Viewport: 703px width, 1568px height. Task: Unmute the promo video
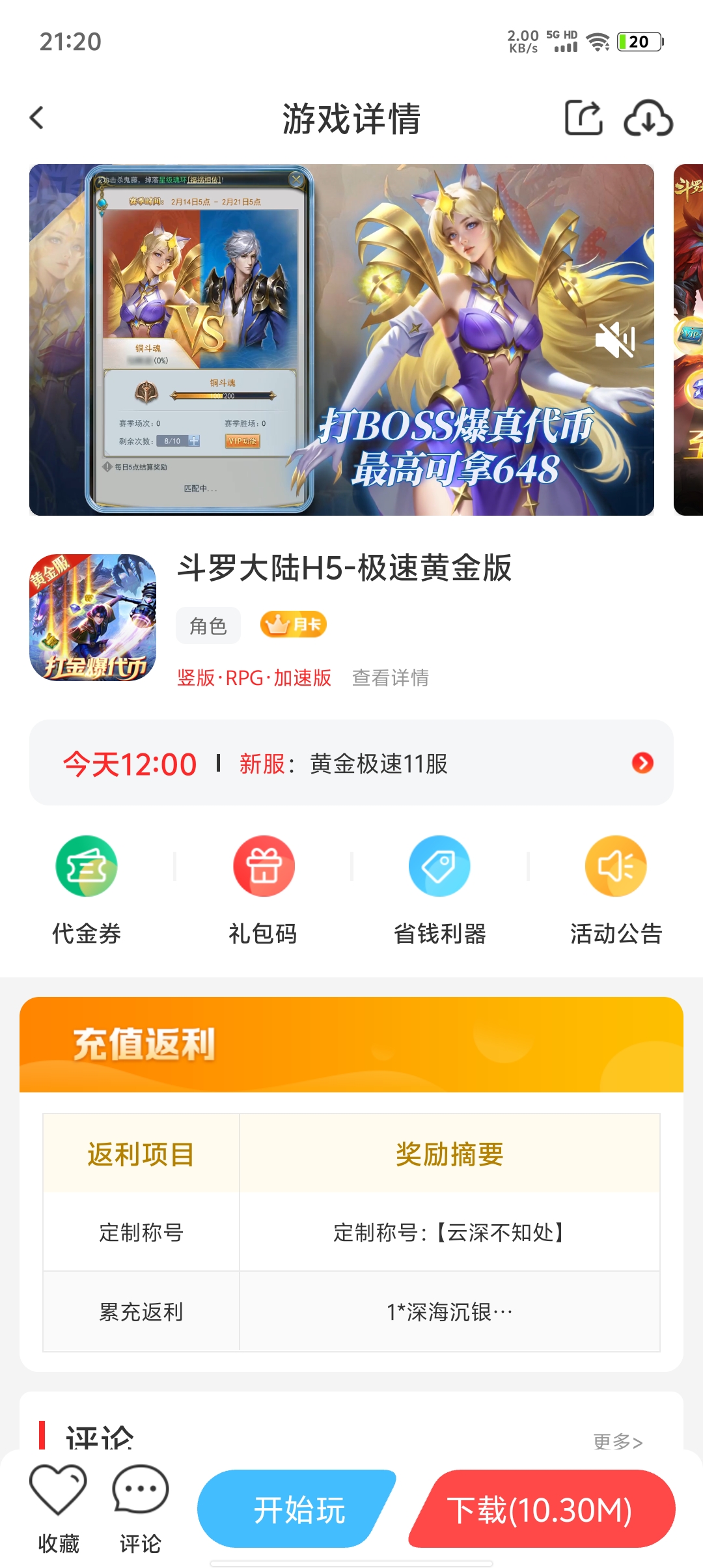pos(615,339)
